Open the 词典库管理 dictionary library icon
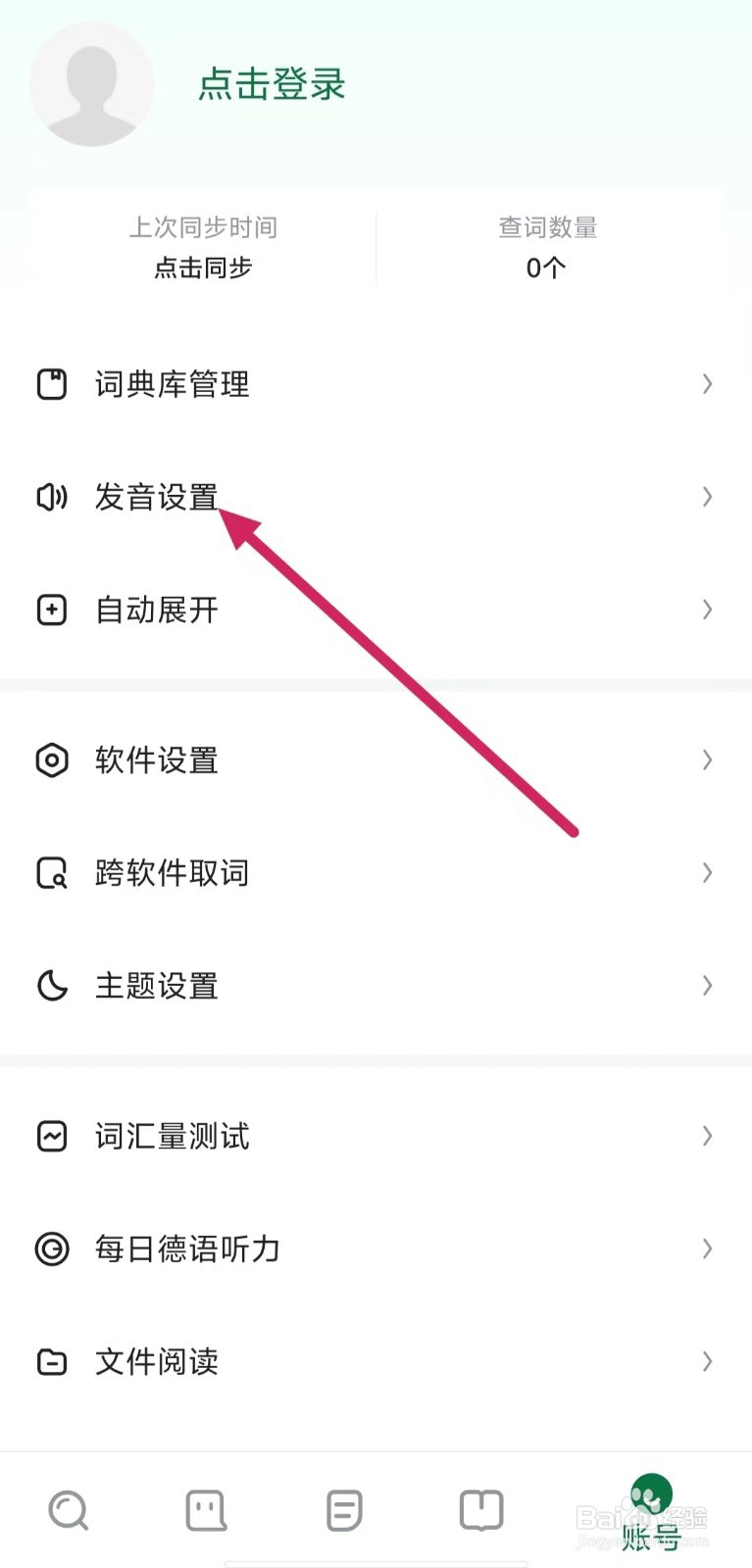Image resolution: width=752 pixels, height=1568 pixels. click(x=52, y=384)
